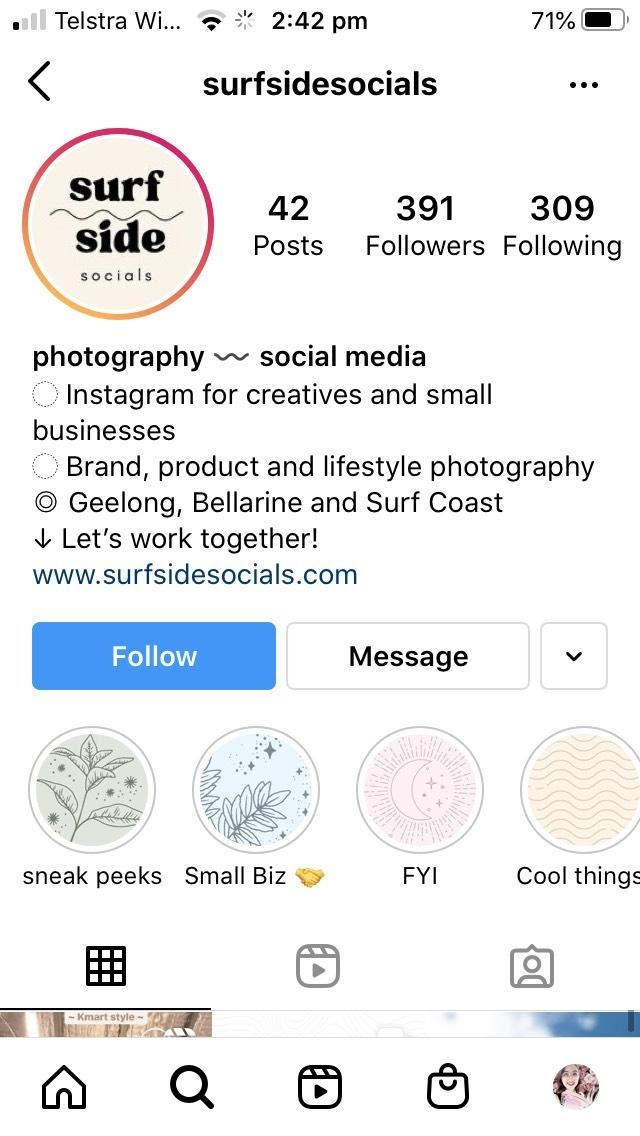Open the sneak peeks highlight
Viewport: 640px width, 1136px height.
click(x=92, y=790)
